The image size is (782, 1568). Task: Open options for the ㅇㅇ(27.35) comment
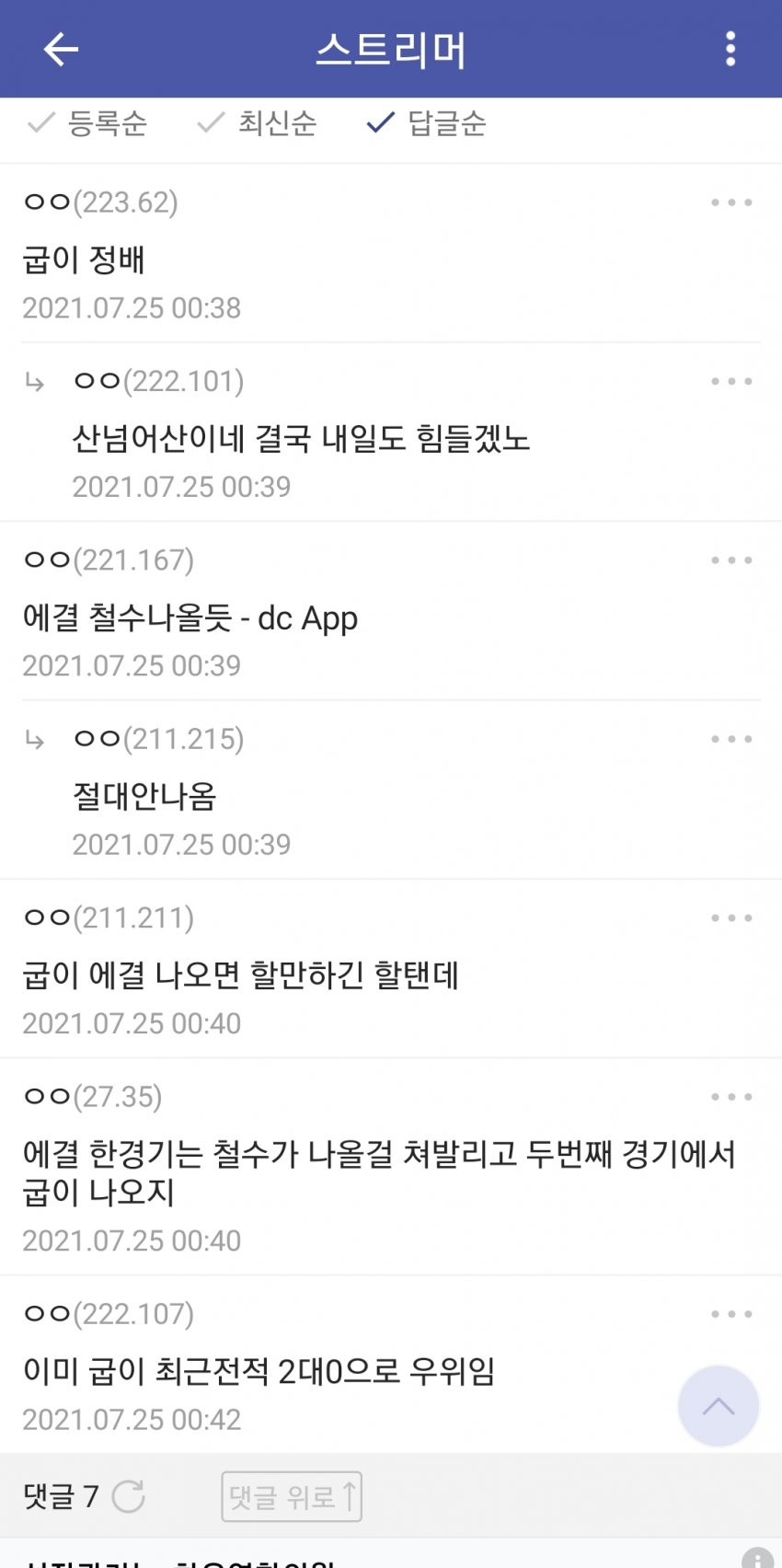pos(731,1097)
